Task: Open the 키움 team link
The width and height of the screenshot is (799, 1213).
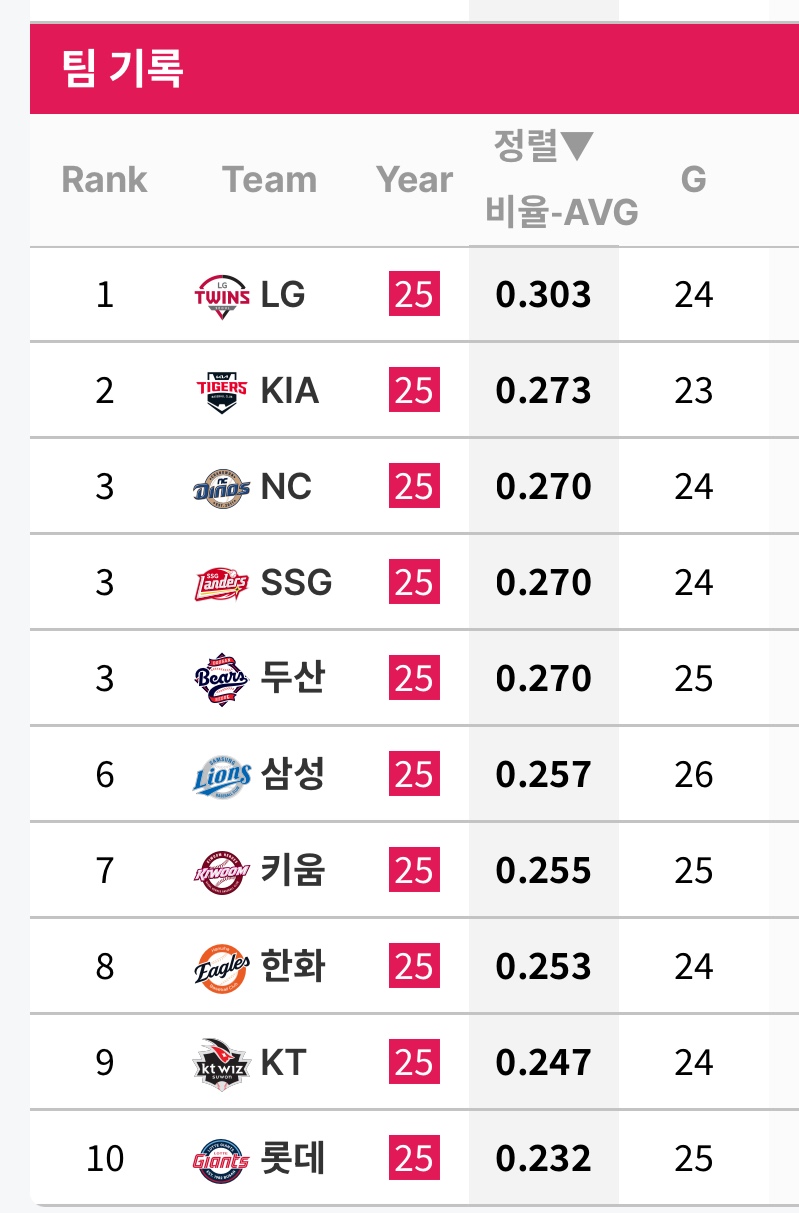Action: tap(292, 871)
